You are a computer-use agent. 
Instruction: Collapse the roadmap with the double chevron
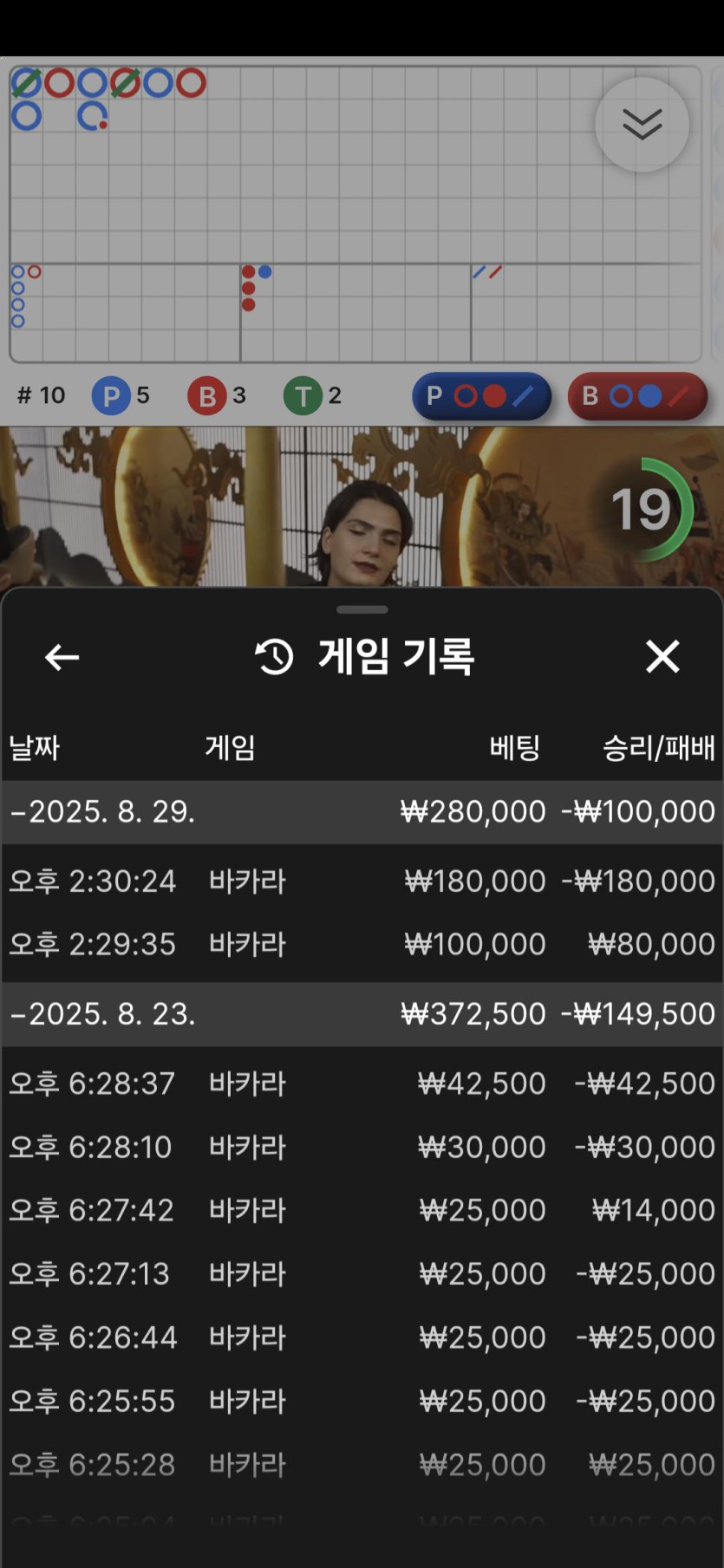click(x=642, y=124)
